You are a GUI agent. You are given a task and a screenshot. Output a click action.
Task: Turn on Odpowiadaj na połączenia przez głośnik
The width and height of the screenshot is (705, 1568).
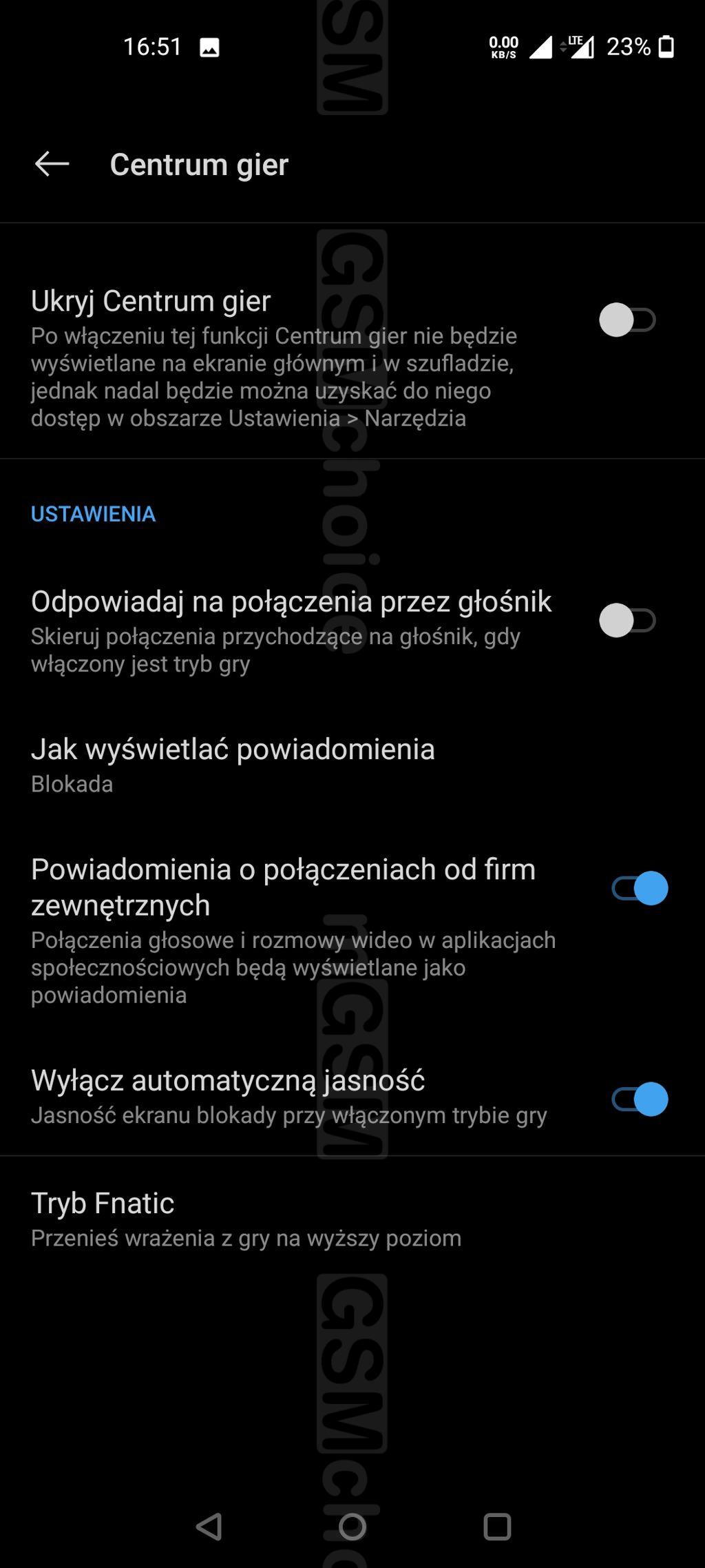point(627,621)
